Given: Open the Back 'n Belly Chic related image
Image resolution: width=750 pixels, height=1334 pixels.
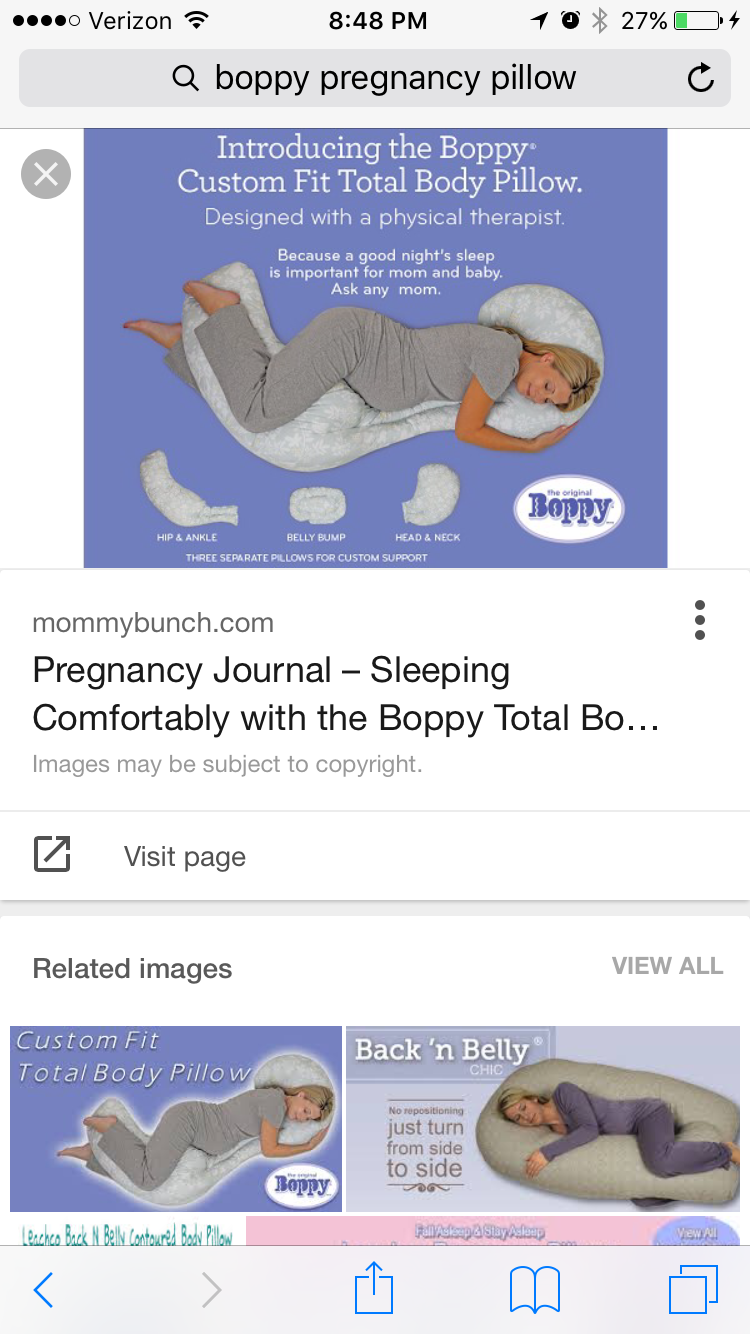Looking at the screenshot, I should click(x=543, y=1118).
